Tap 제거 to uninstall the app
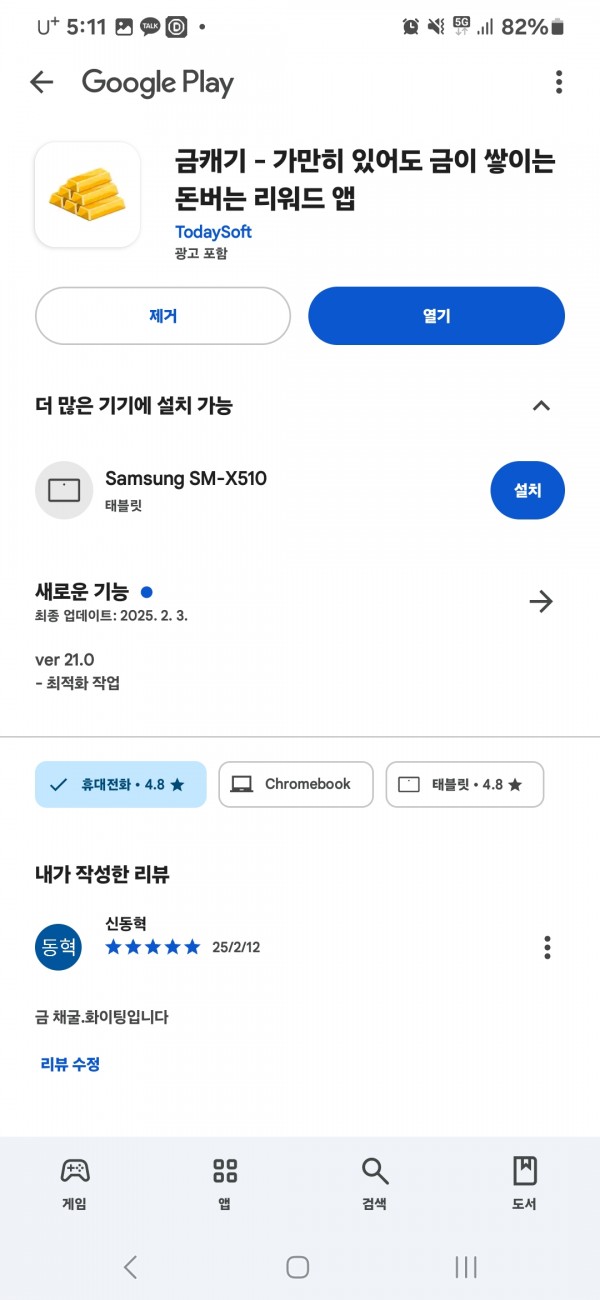The height and width of the screenshot is (1300, 600). [163, 316]
